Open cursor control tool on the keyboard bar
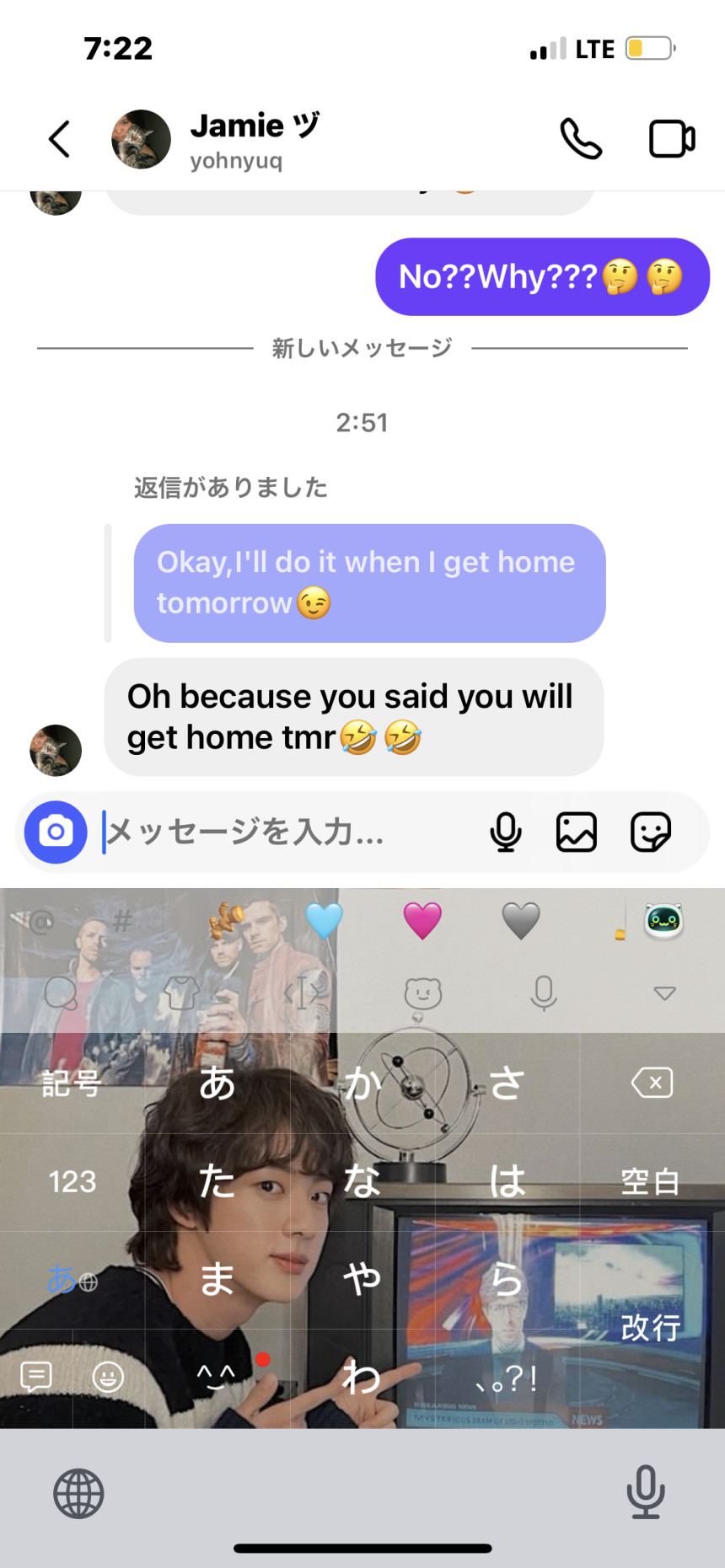This screenshot has height=1568, width=725. (x=300, y=993)
